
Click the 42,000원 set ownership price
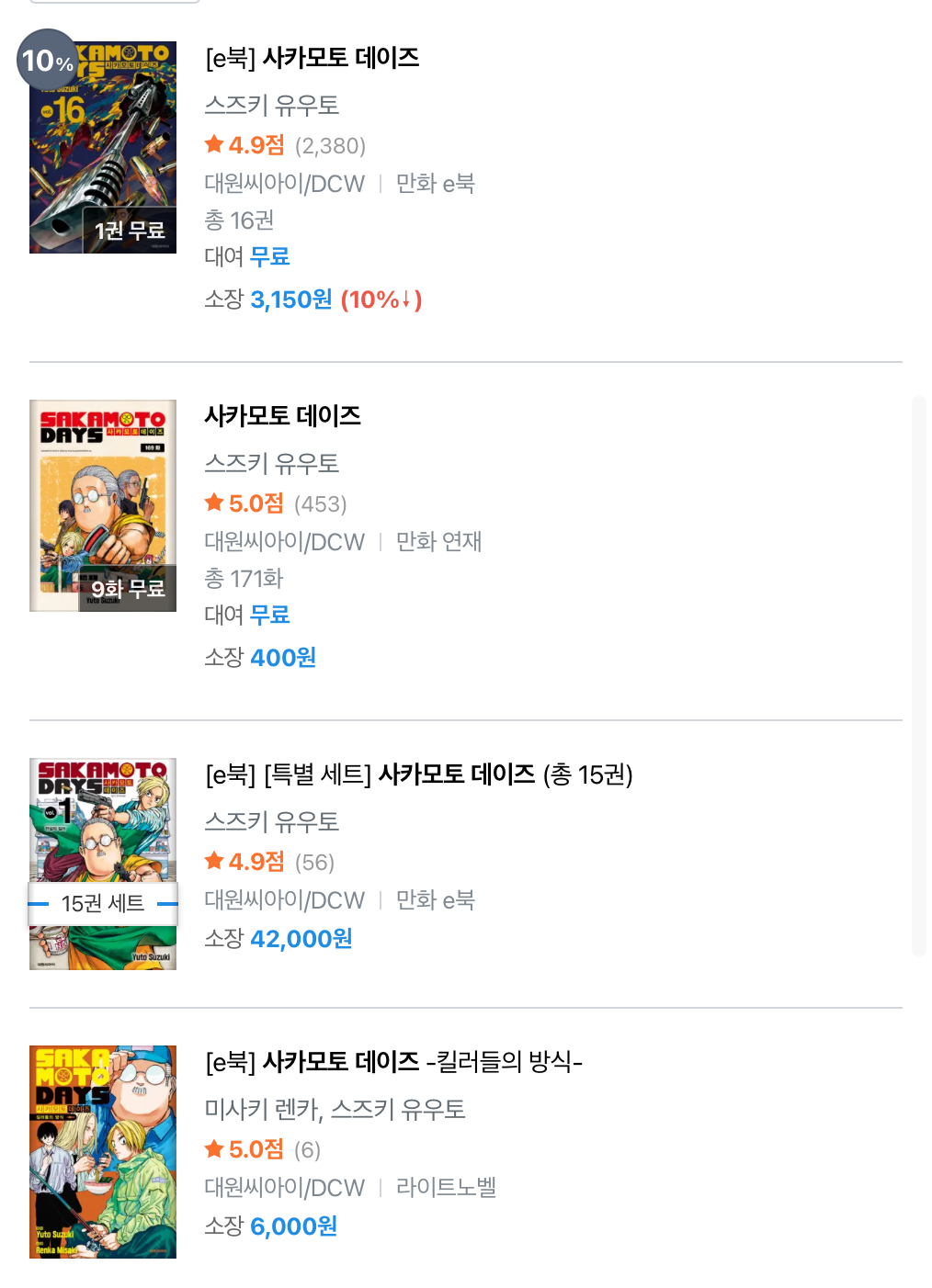point(301,938)
